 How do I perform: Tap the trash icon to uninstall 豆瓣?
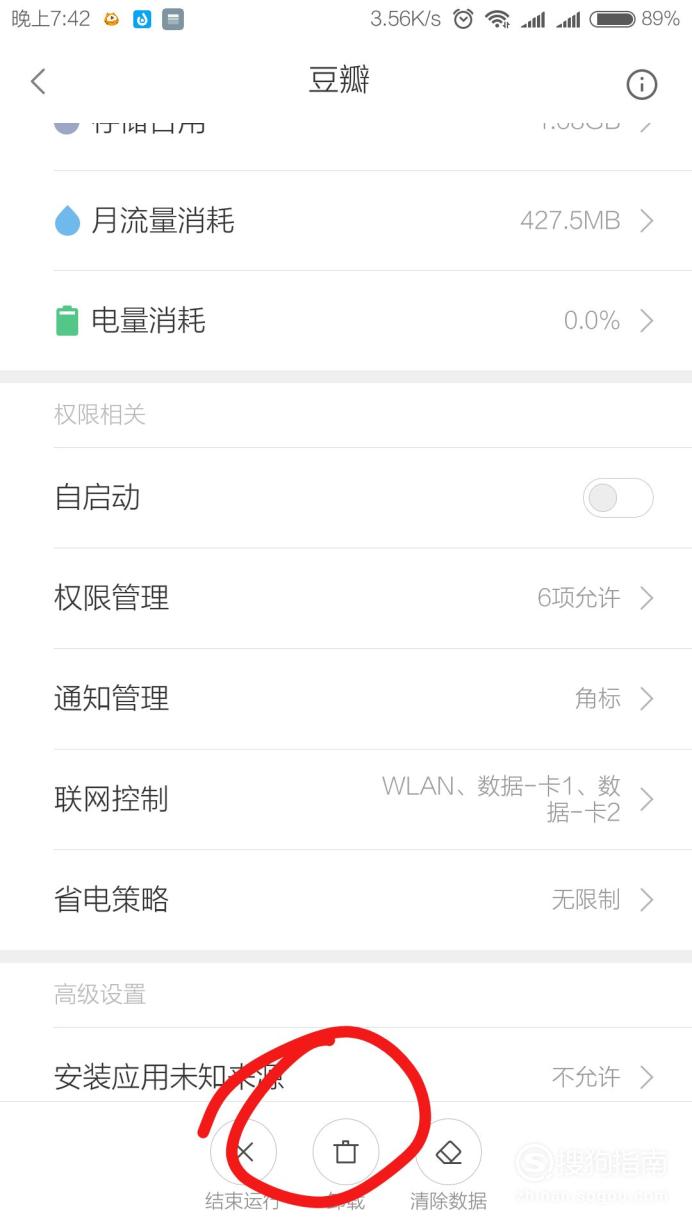[346, 1152]
